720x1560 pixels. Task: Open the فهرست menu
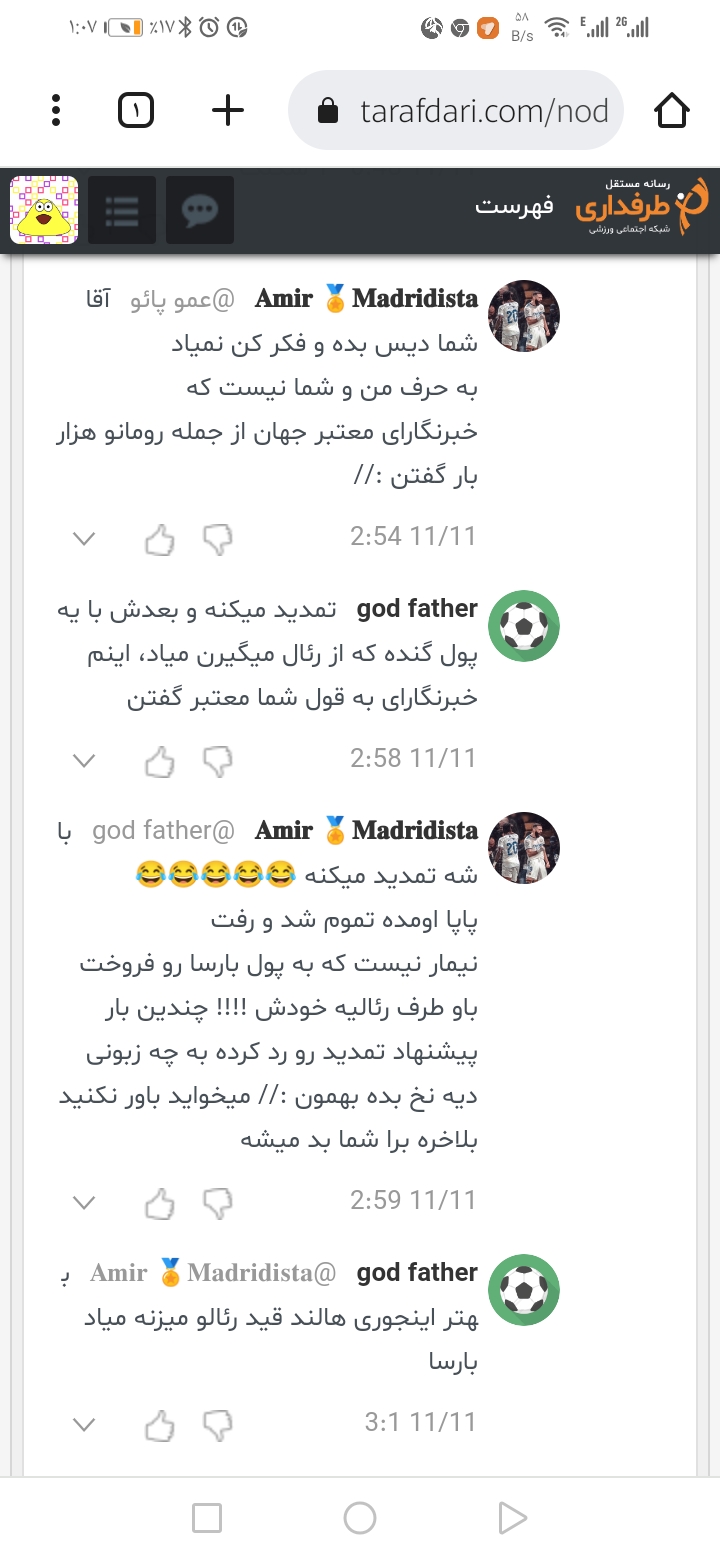(514, 209)
